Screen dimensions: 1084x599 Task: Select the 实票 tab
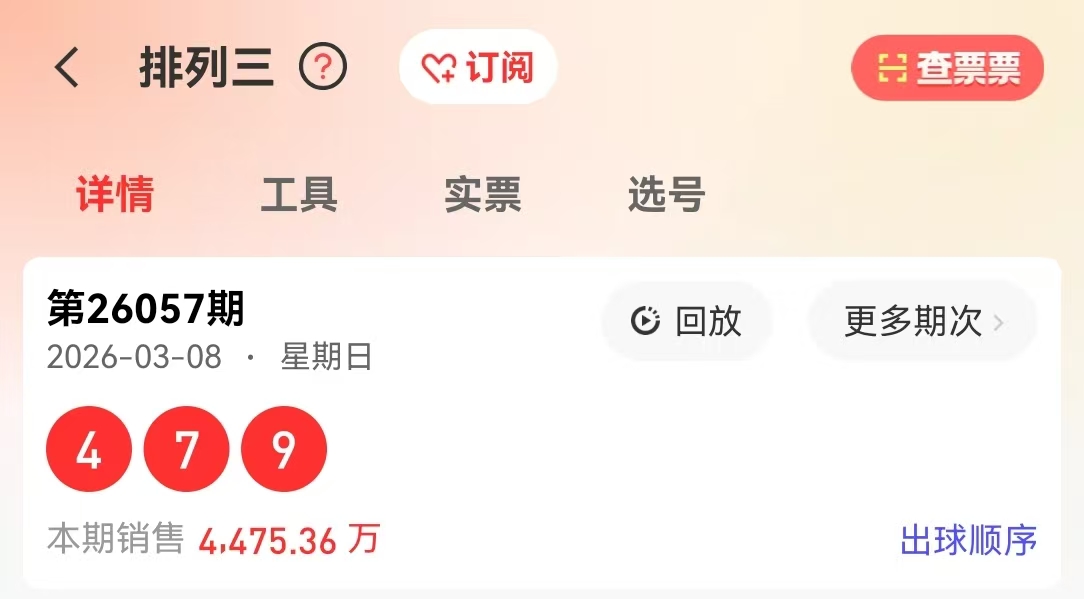(483, 195)
